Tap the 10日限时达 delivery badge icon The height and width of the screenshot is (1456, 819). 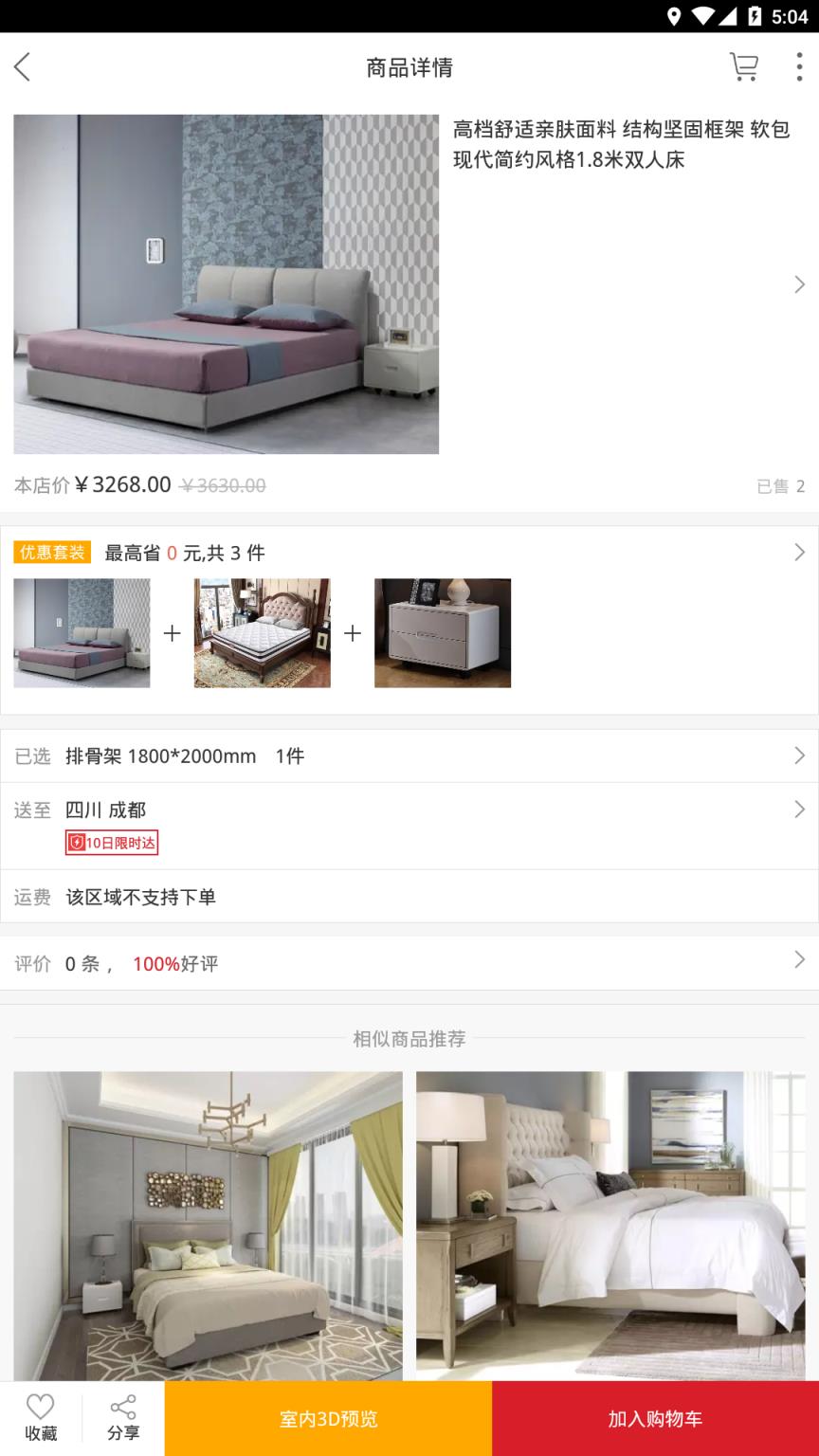coord(111,843)
